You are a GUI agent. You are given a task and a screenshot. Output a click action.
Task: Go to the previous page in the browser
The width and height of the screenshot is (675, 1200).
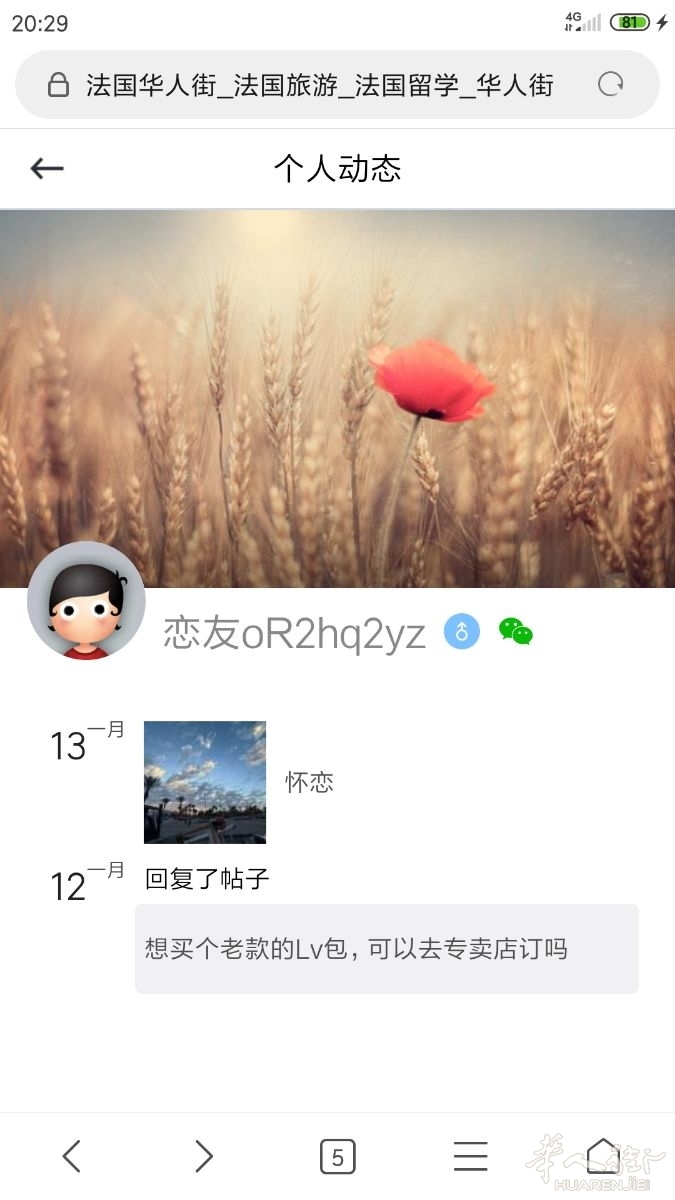click(x=71, y=1156)
